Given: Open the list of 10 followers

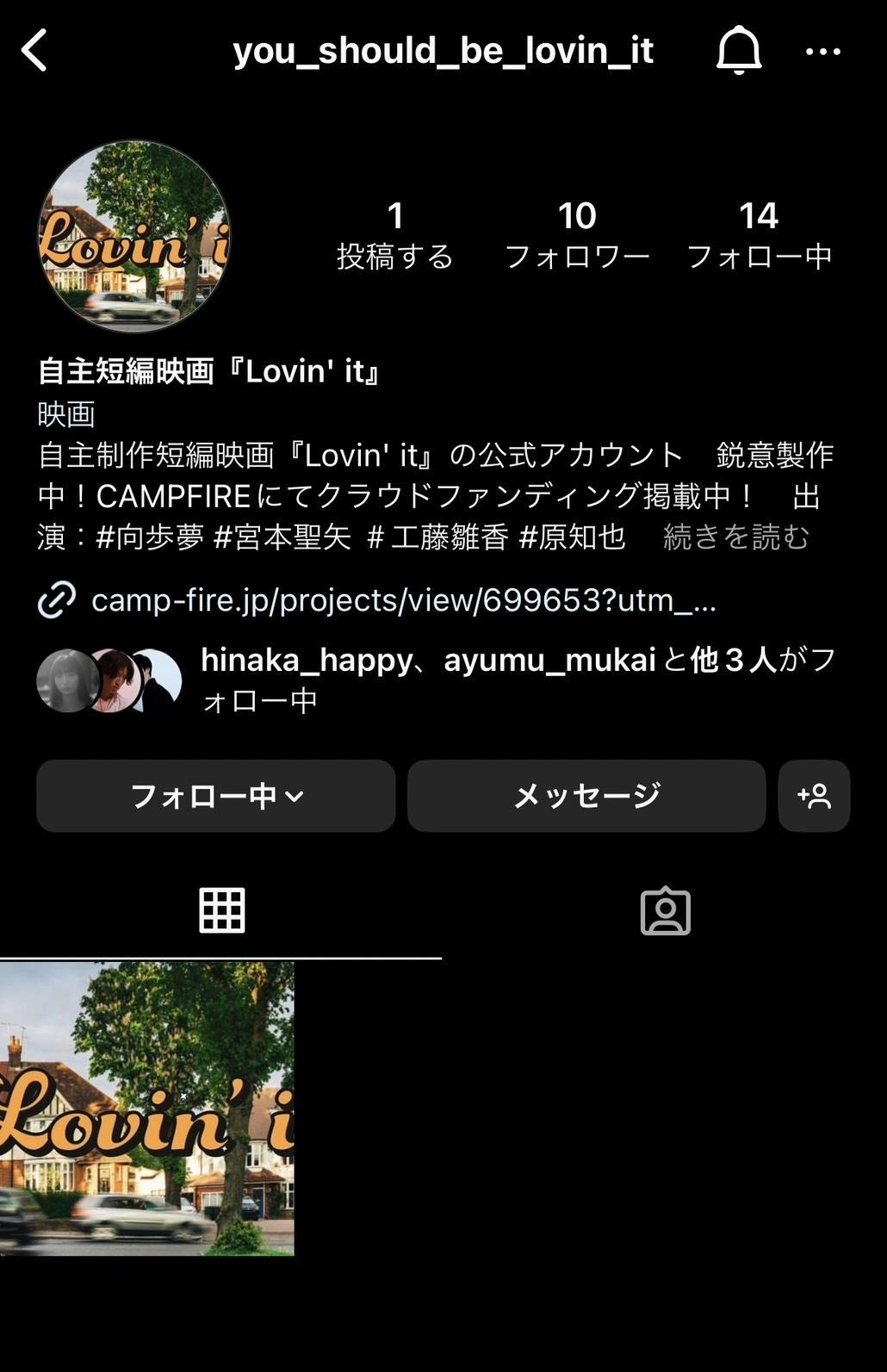Looking at the screenshot, I should click(576, 234).
